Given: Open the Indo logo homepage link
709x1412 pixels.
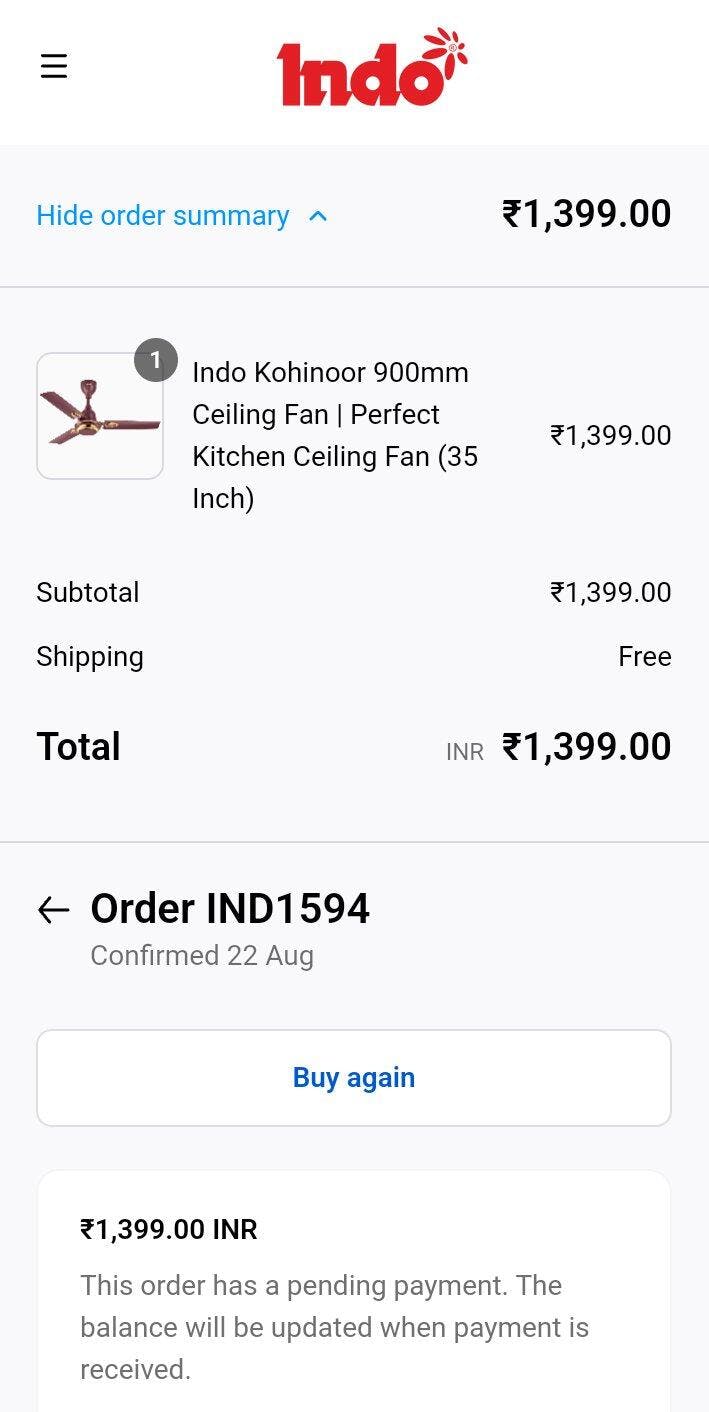Looking at the screenshot, I should 372,68.
